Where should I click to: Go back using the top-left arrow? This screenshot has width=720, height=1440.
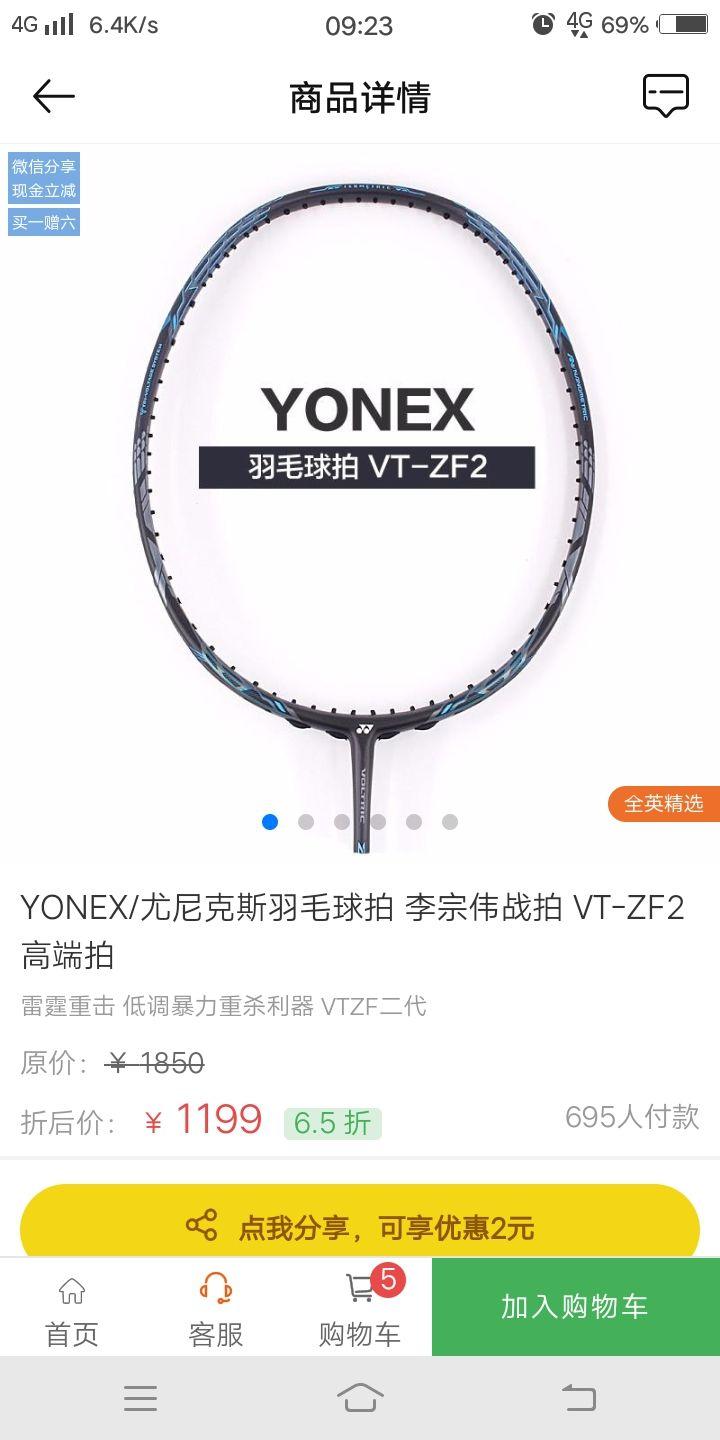coord(54,97)
